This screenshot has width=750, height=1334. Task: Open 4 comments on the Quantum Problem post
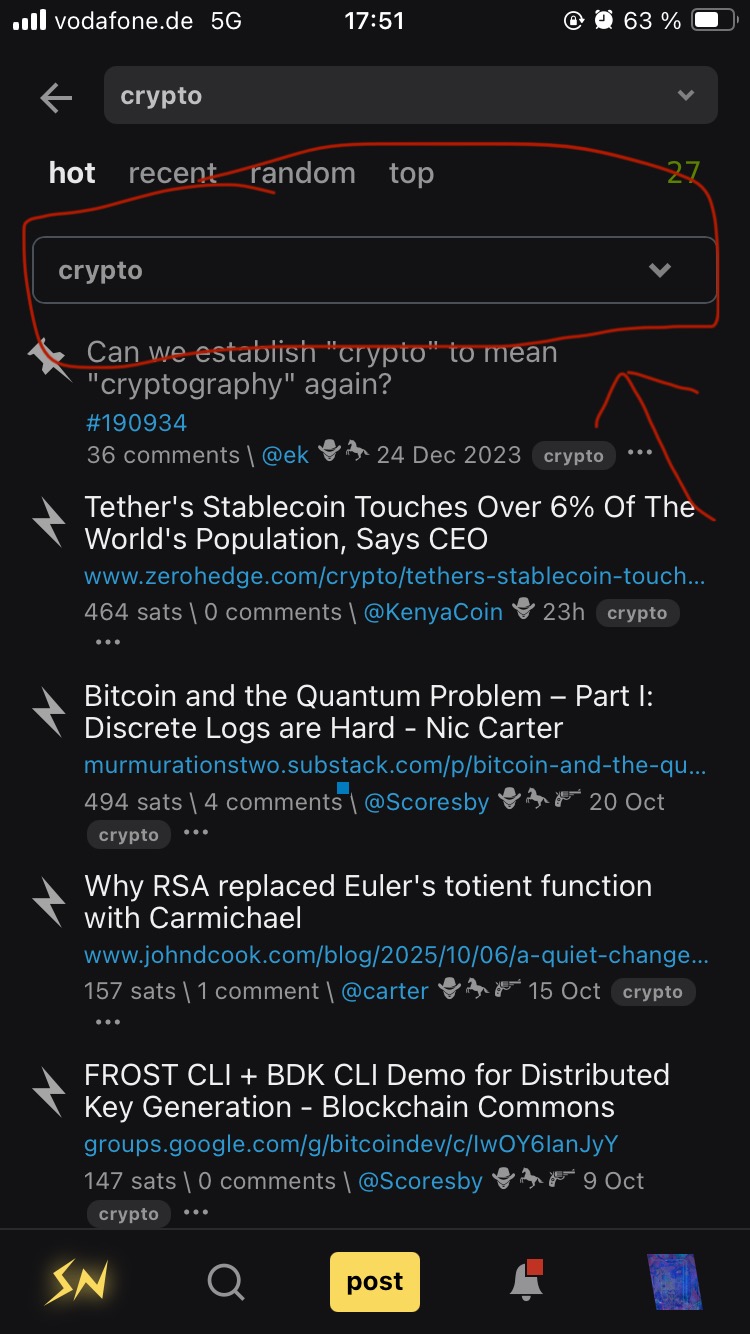click(x=272, y=802)
